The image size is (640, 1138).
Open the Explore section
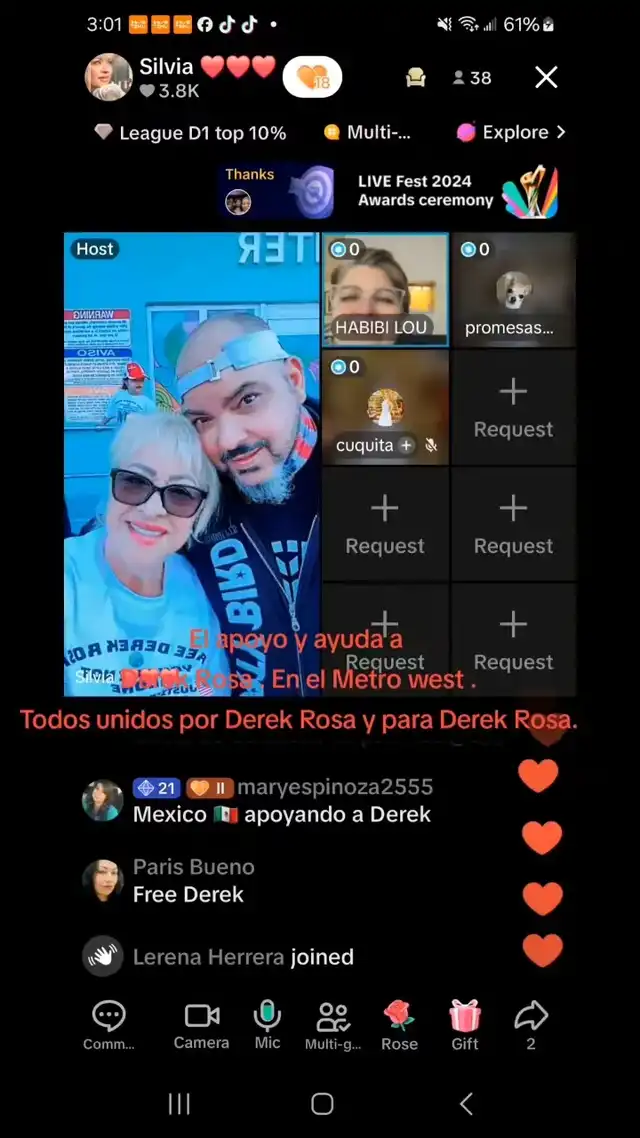[x=511, y=132]
